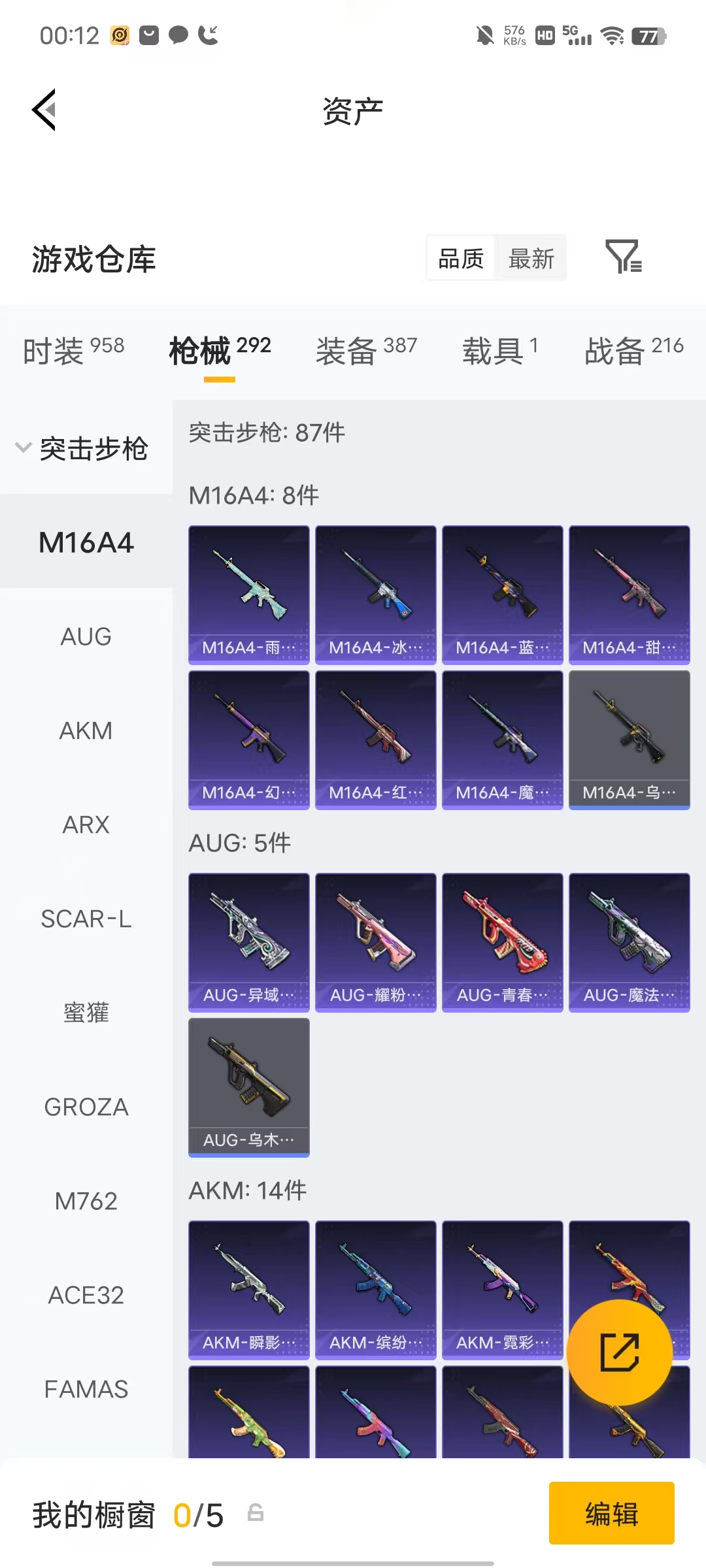Go back using the top-left arrow
This screenshot has height=1568, width=706.
pos(44,110)
